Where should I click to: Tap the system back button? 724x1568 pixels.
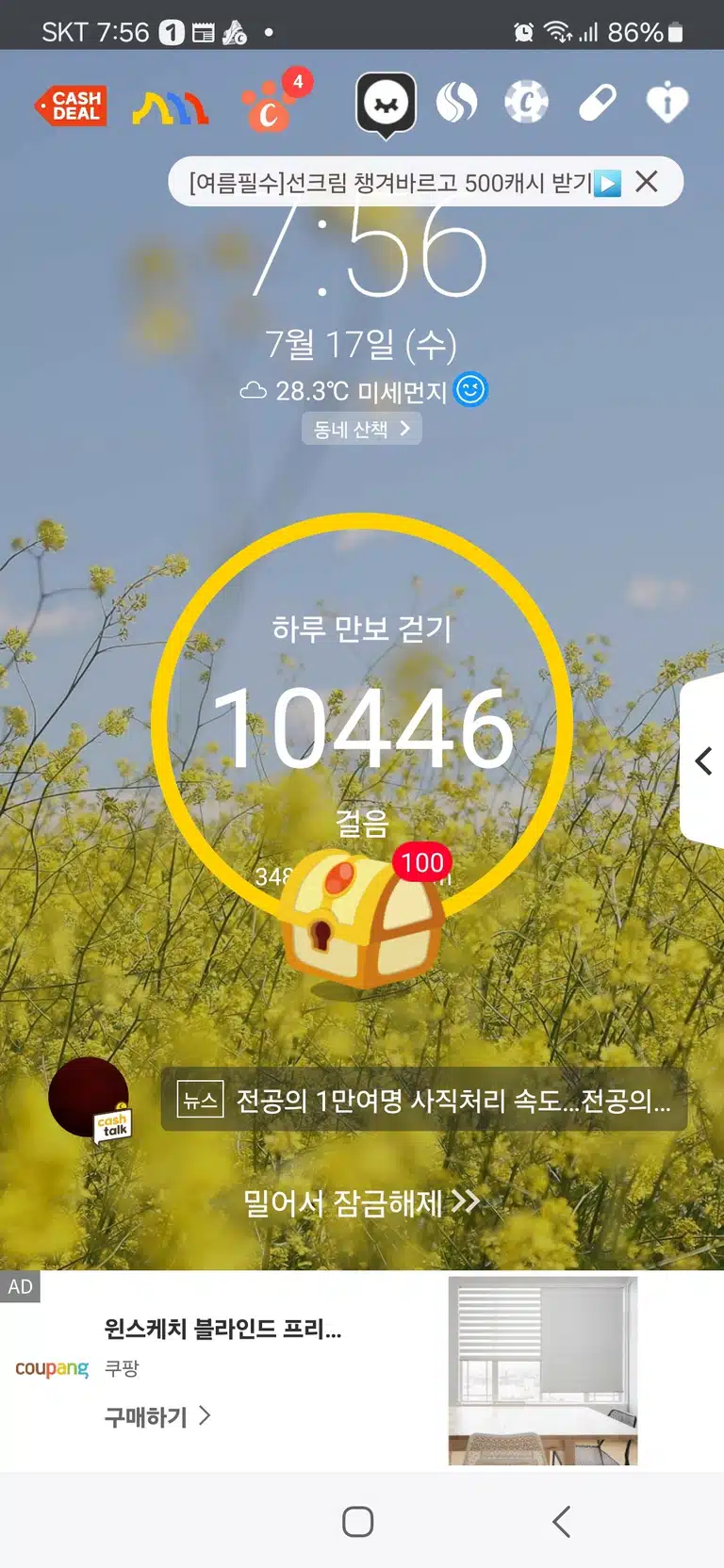[x=562, y=1521]
